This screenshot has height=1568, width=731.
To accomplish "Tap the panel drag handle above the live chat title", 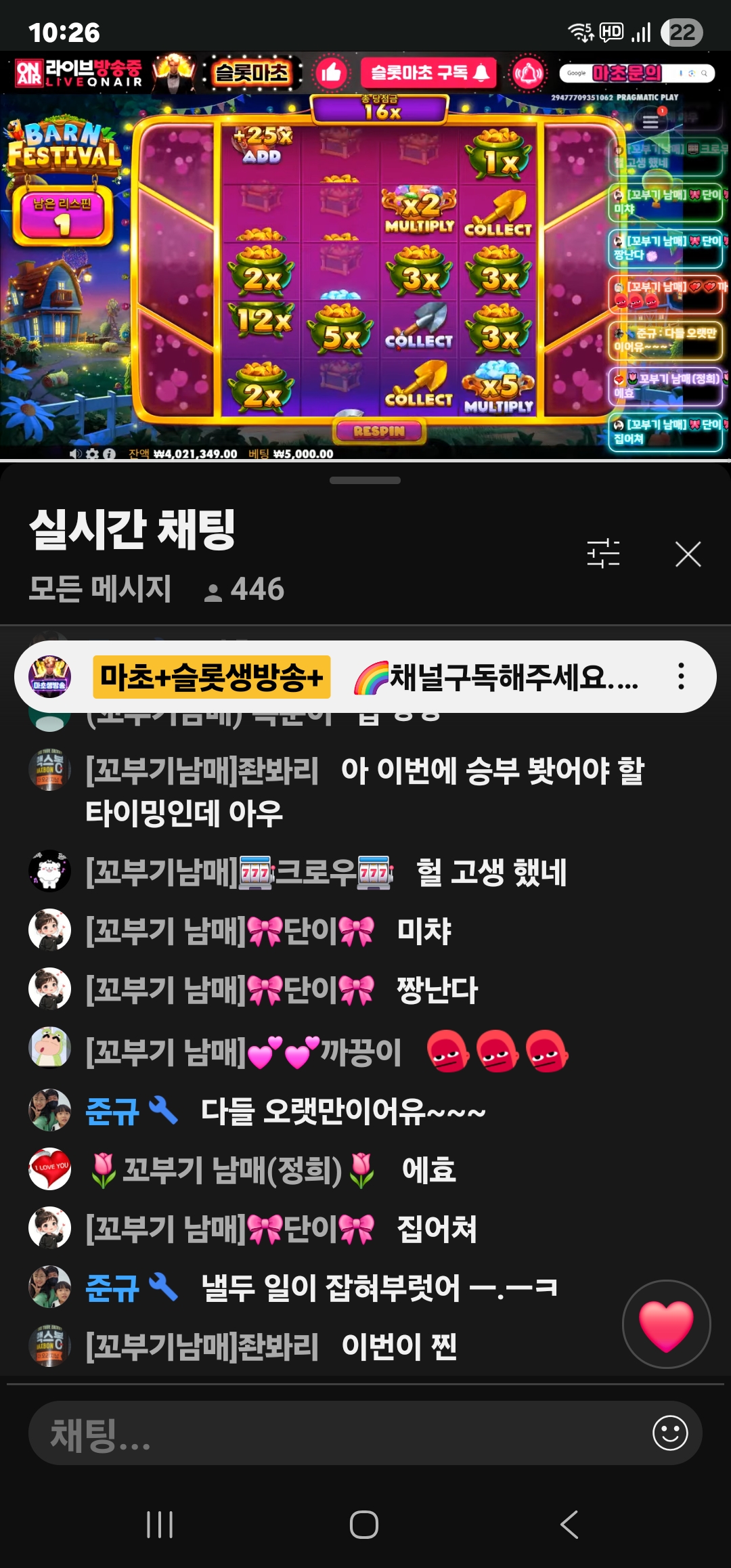I will (365, 481).
